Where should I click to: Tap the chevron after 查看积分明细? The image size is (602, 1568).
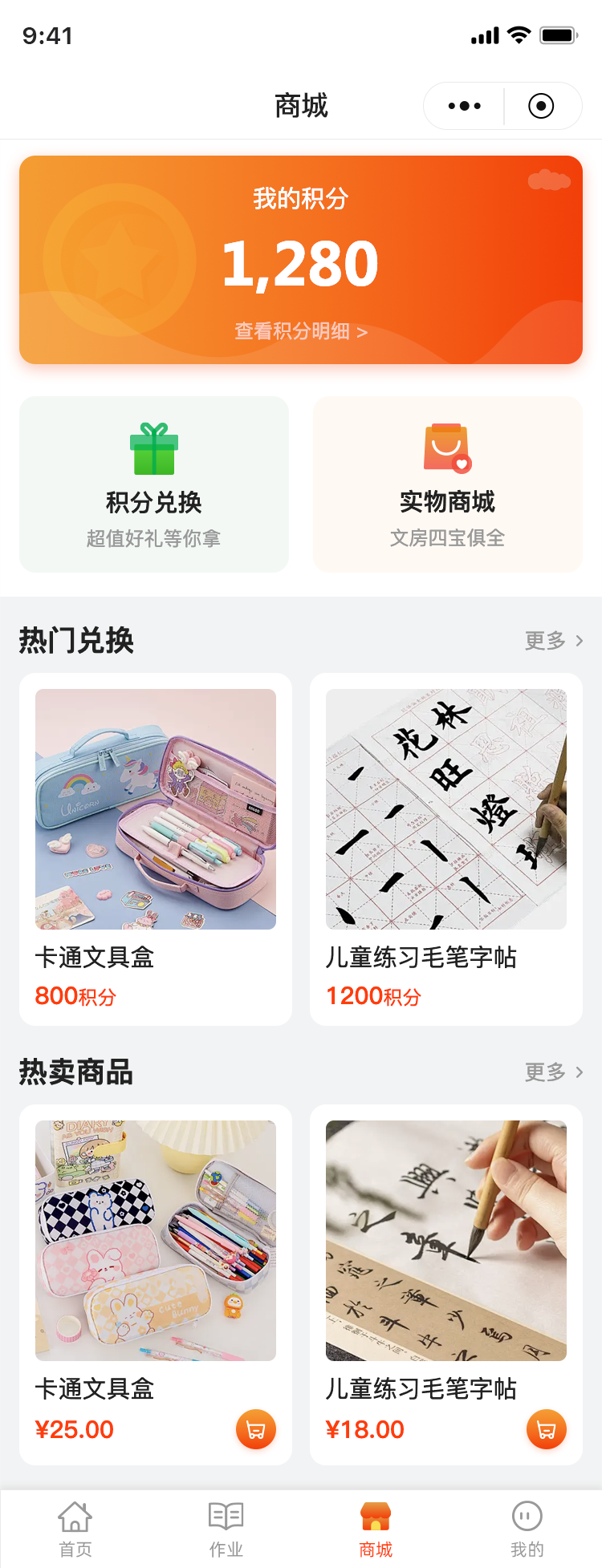363,330
